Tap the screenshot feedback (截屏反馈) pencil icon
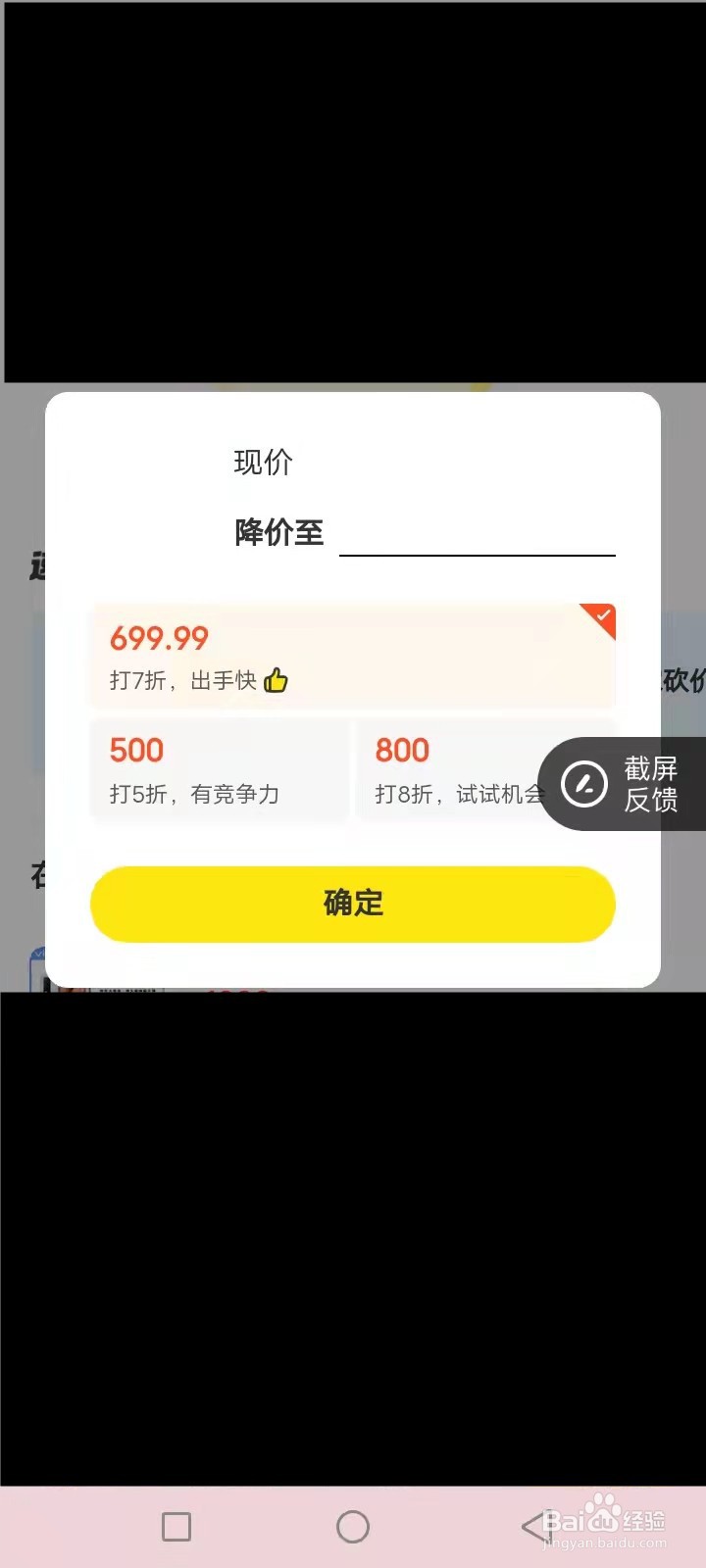706x1568 pixels. pyautogui.click(x=582, y=784)
